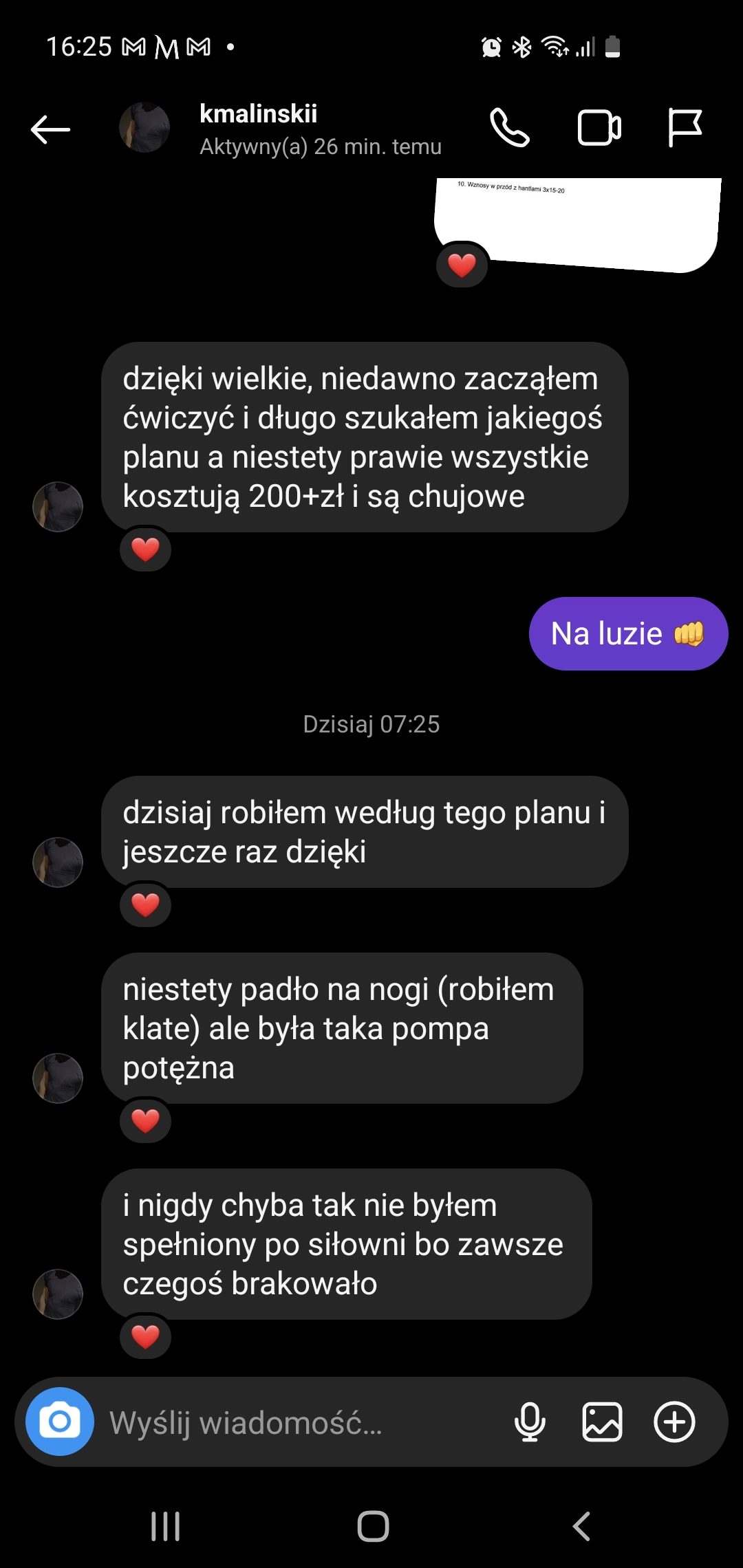Screen dimensions: 743x1568
Task: Start a voice call with kmalinskii
Action: 509,128
